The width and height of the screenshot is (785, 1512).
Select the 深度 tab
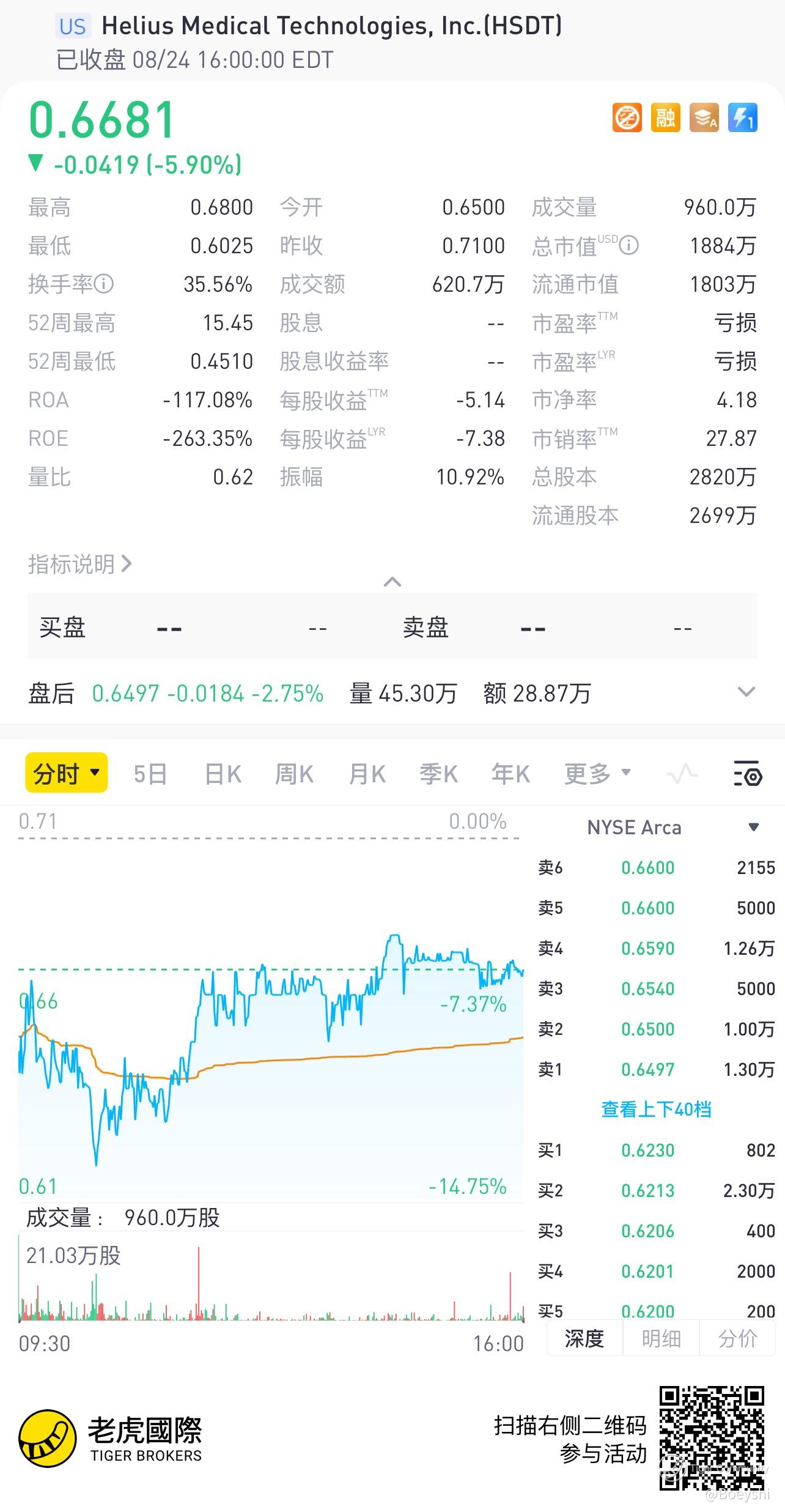coord(584,1338)
